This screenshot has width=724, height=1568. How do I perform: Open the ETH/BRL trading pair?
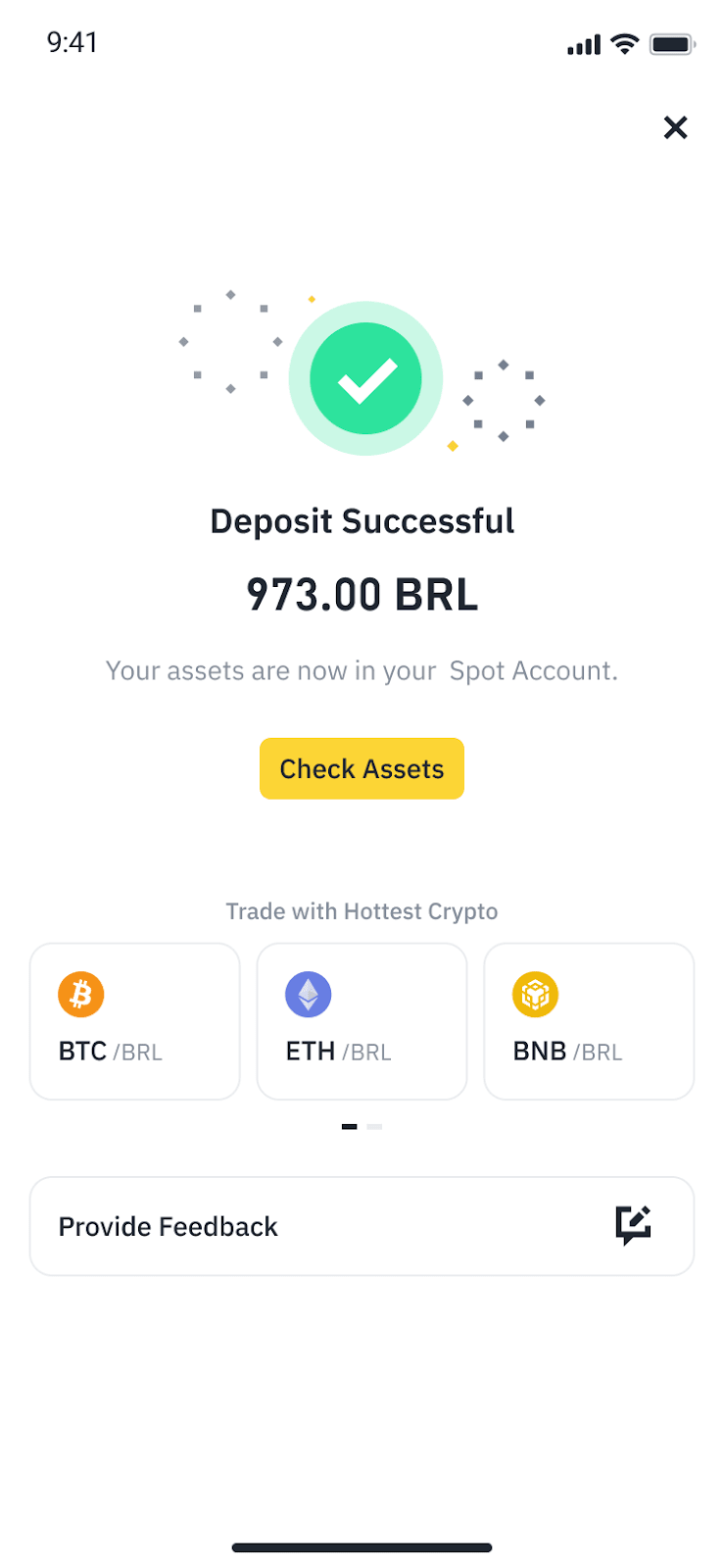point(362,1021)
